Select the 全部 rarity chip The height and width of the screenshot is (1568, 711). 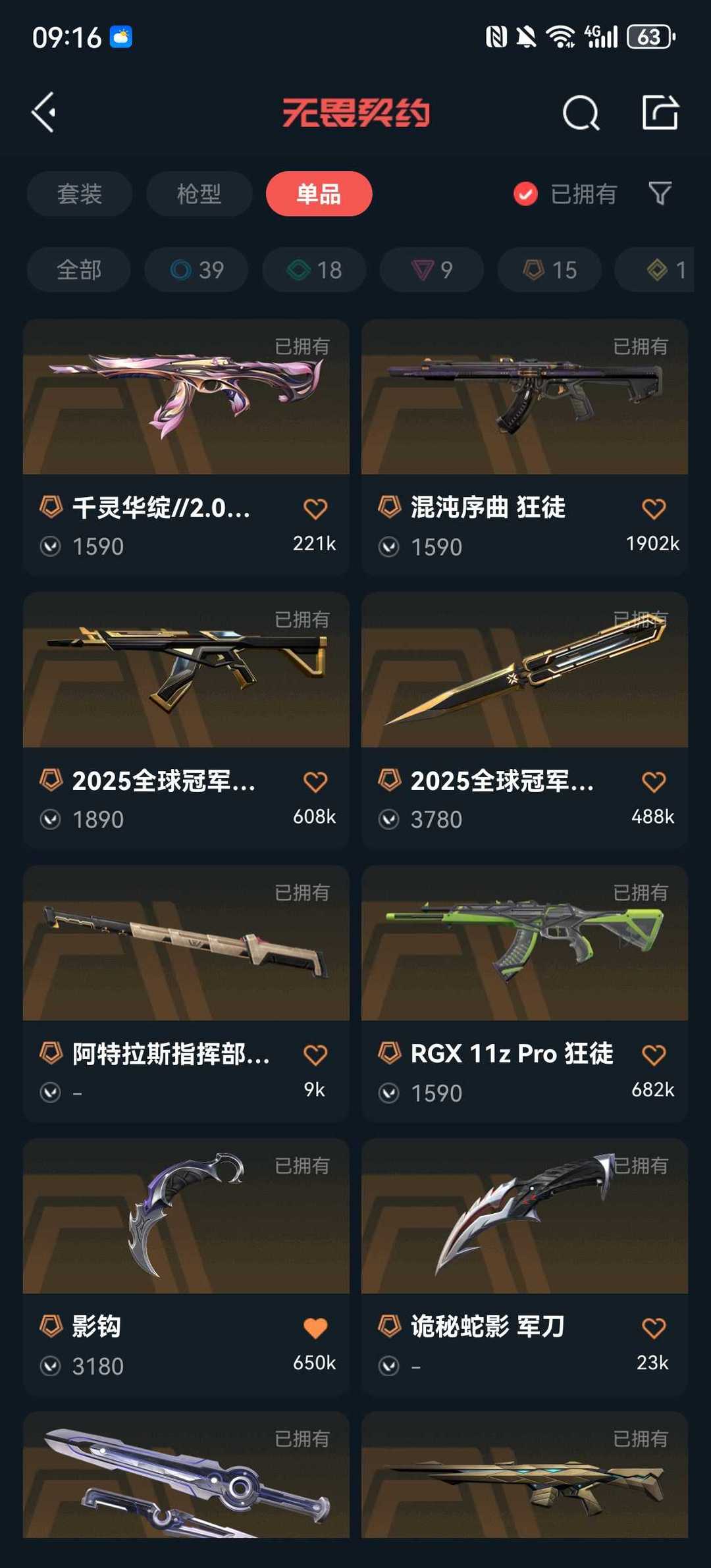[79, 270]
